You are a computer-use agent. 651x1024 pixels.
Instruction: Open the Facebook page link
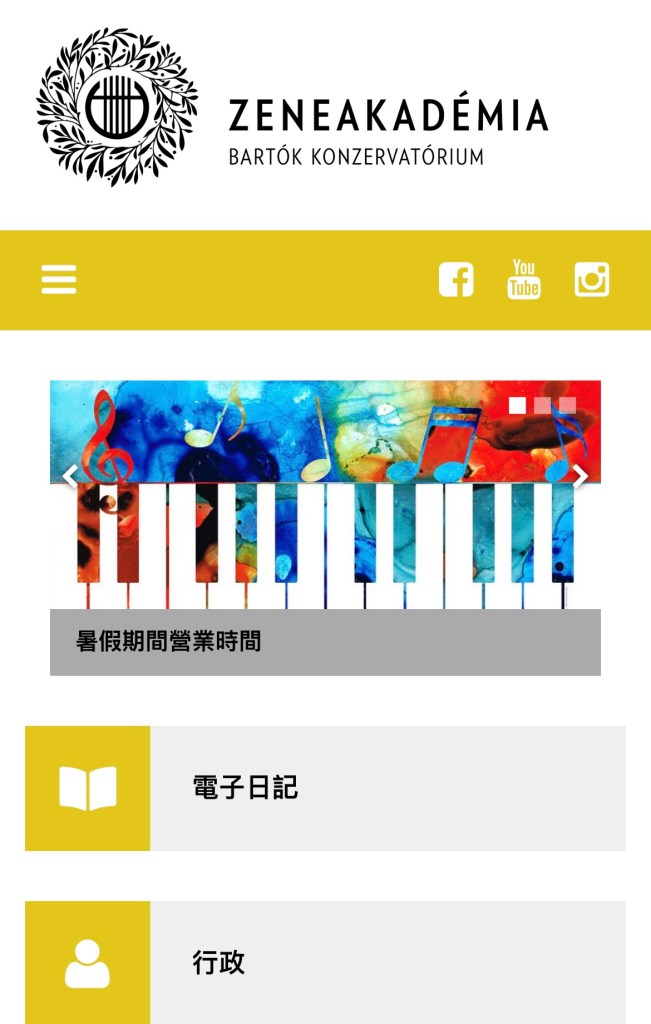pyautogui.click(x=456, y=279)
